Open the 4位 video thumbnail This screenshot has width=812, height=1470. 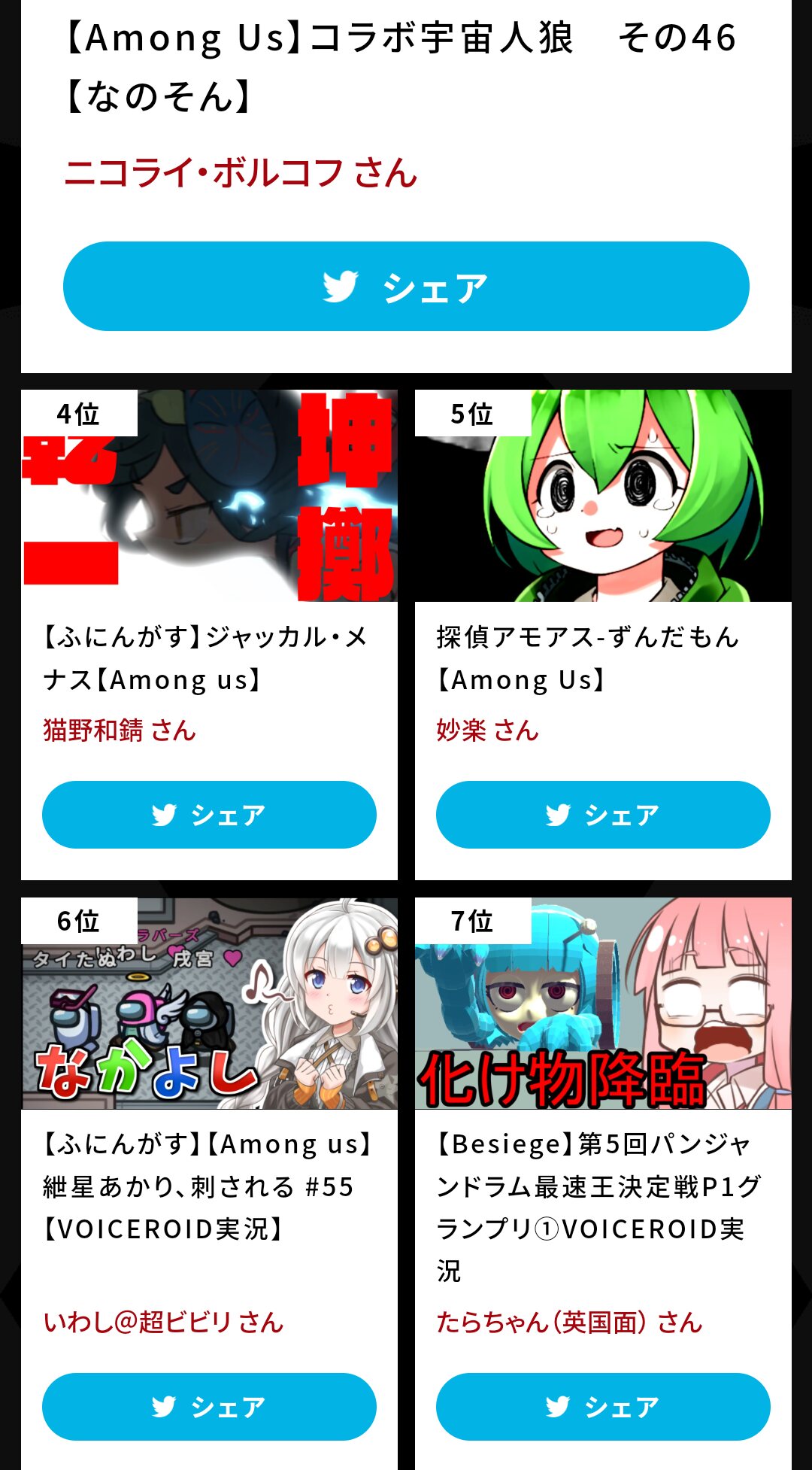click(x=209, y=497)
